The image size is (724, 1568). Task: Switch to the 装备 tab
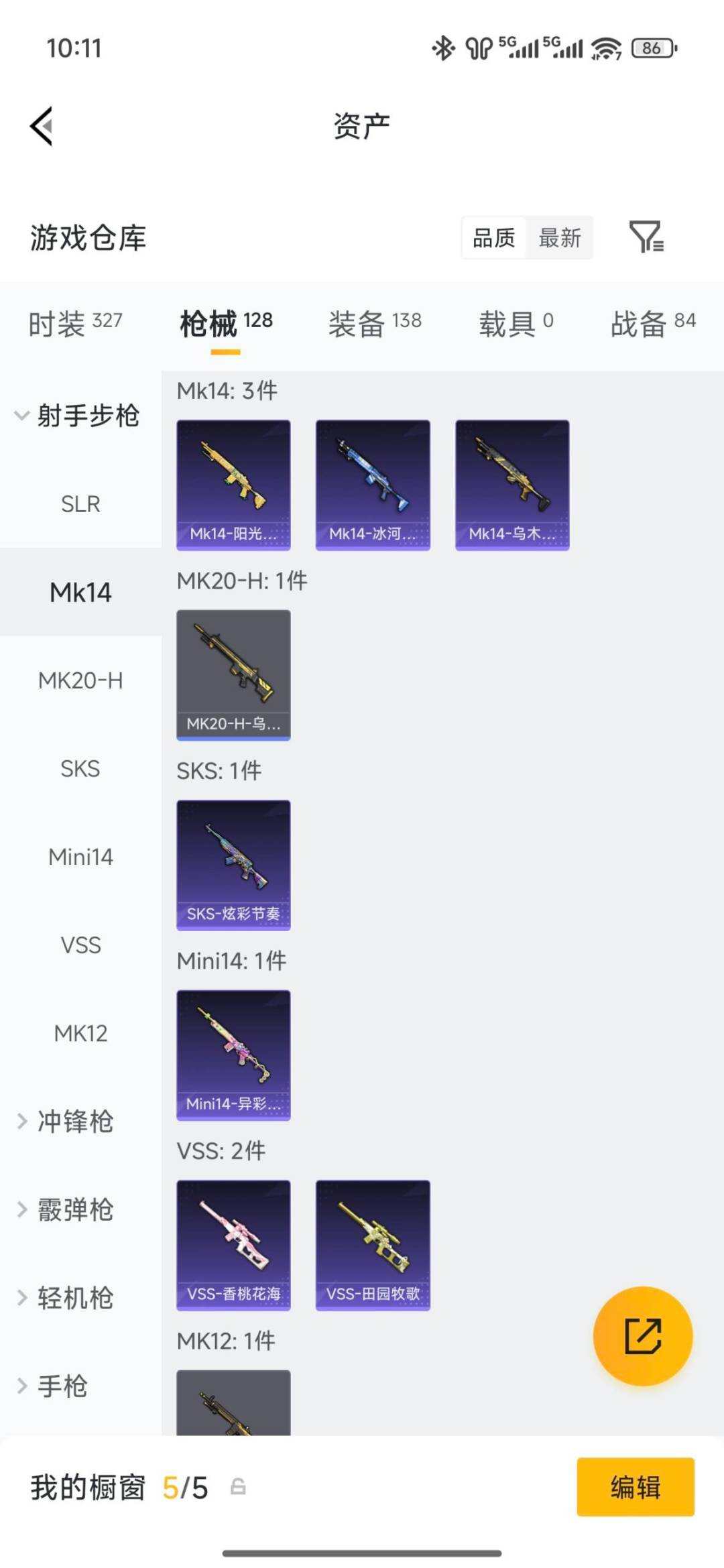pyautogui.click(x=375, y=324)
